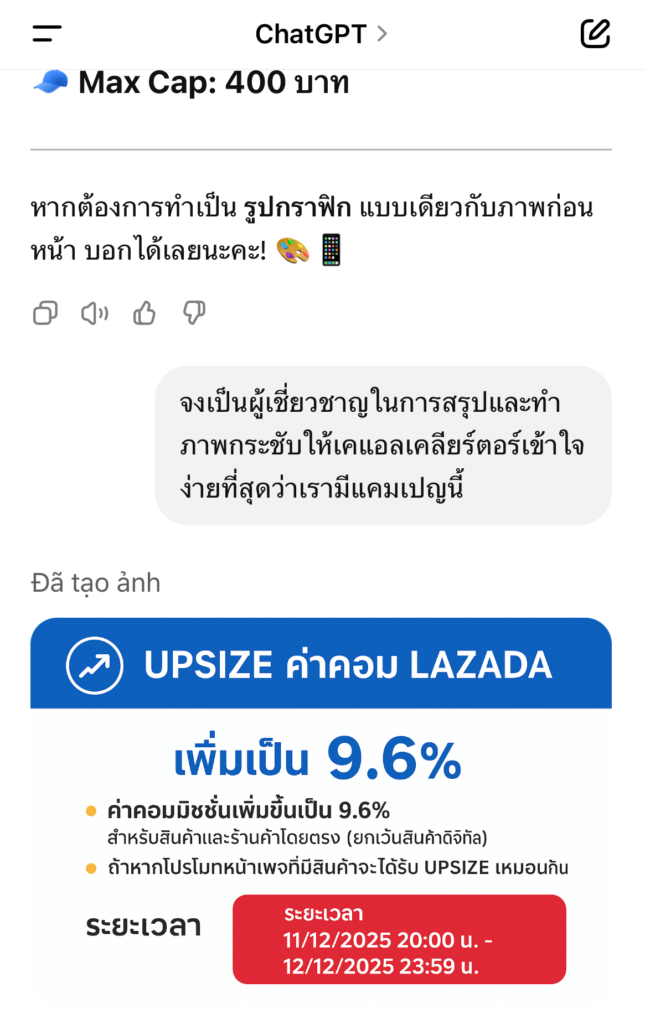Open the ChatGPT model selector

[321, 34]
